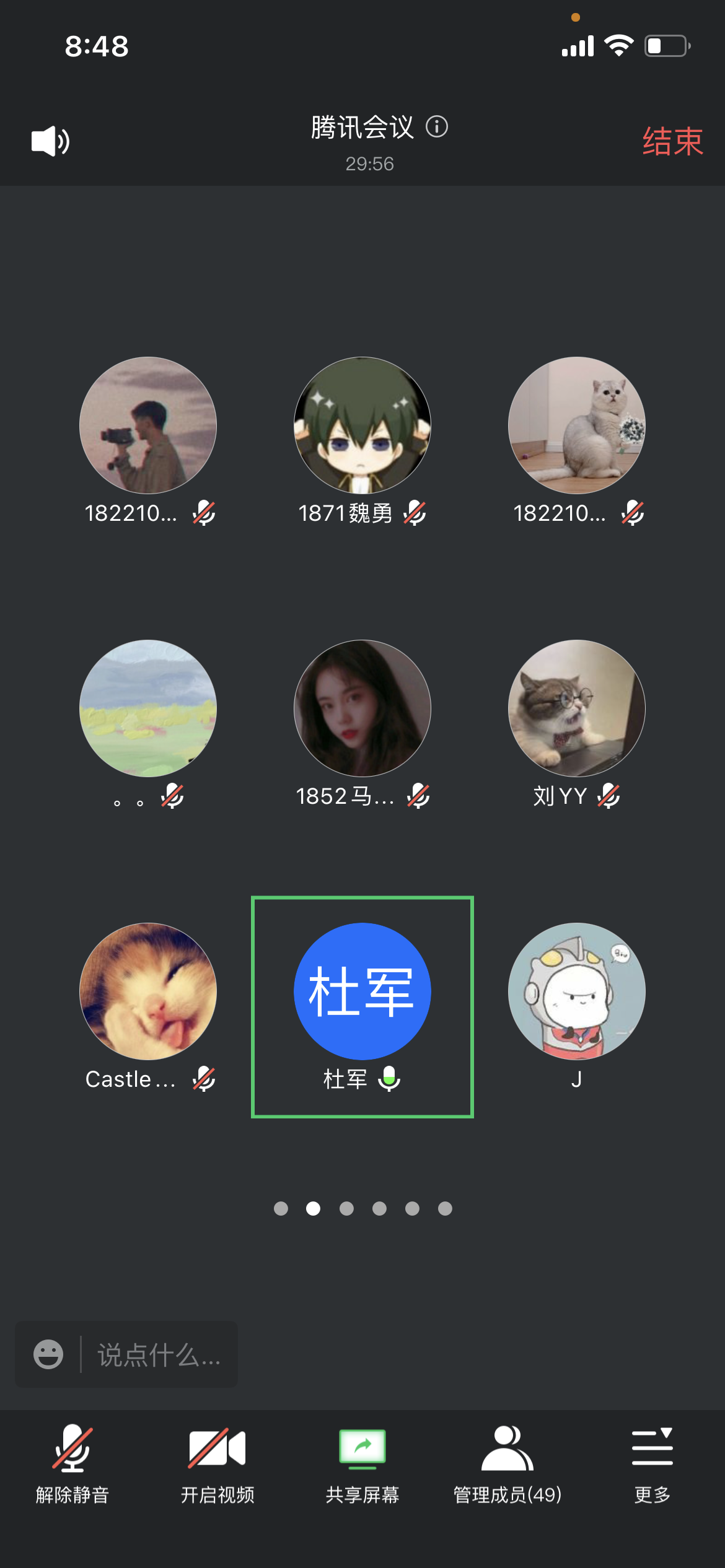The height and width of the screenshot is (1568, 725).
Task: Select participant 1871魏勇
Action: coord(362,425)
